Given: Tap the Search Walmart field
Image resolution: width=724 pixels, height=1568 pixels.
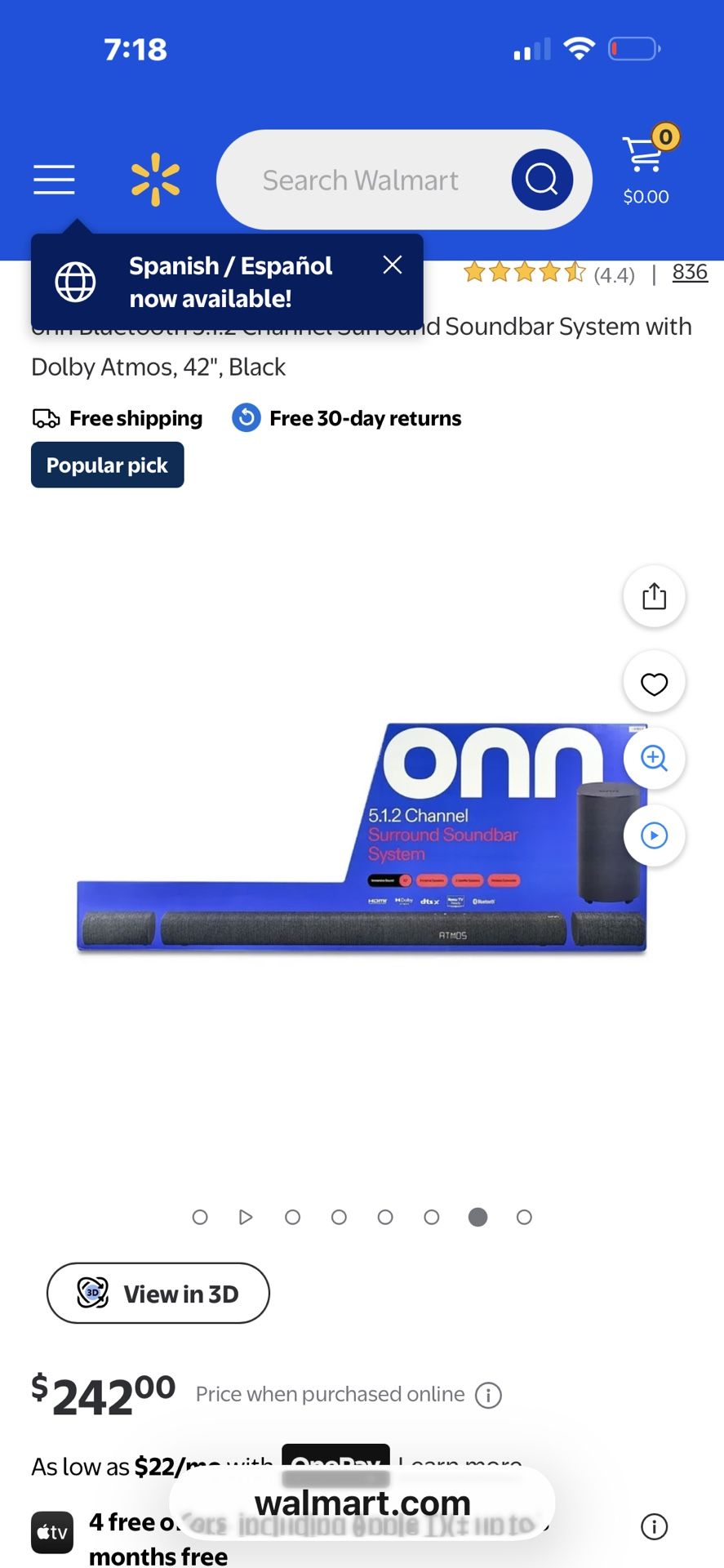Looking at the screenshot, I should (360, 180).
